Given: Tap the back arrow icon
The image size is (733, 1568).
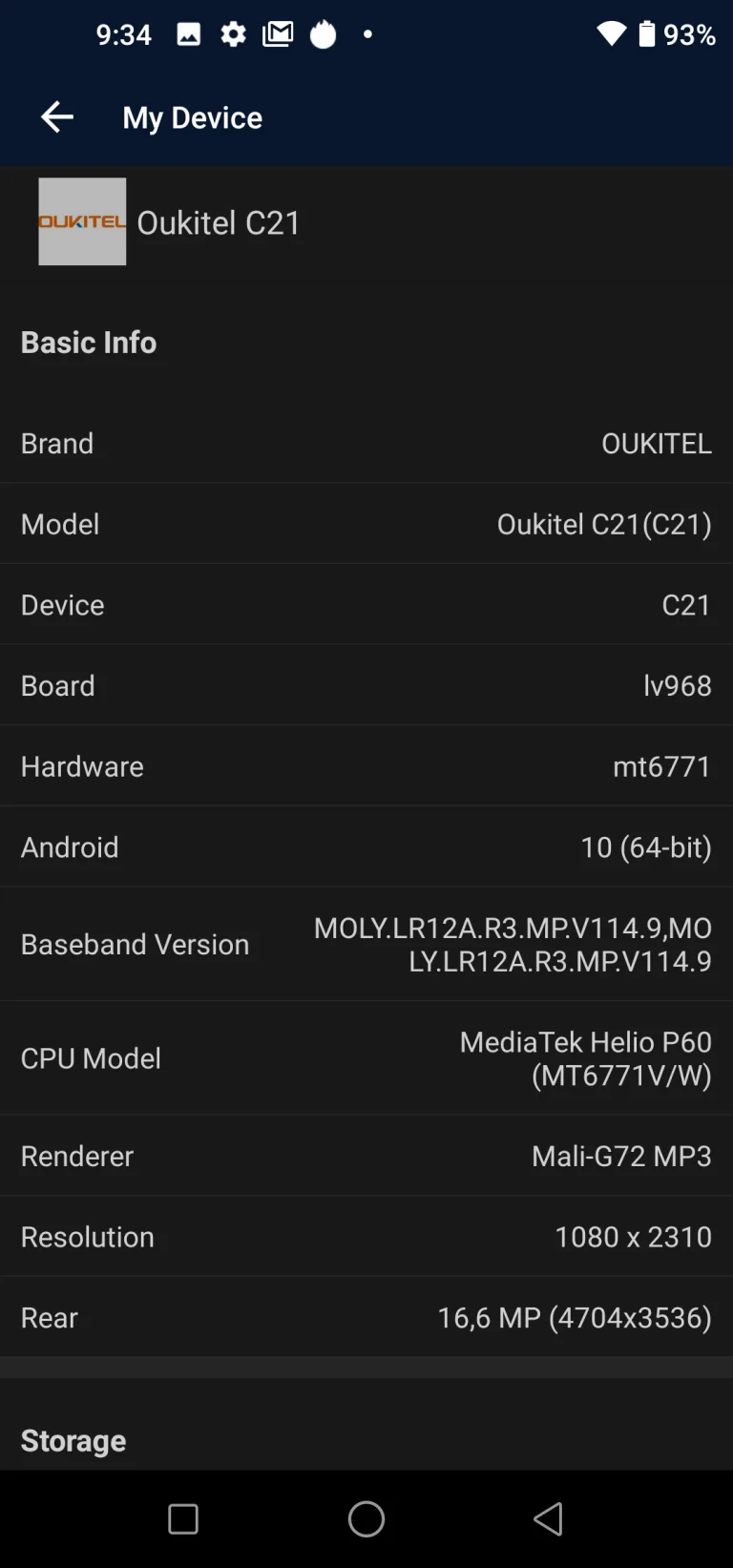Looking at the screenshot, I should [x=56, y=116].
